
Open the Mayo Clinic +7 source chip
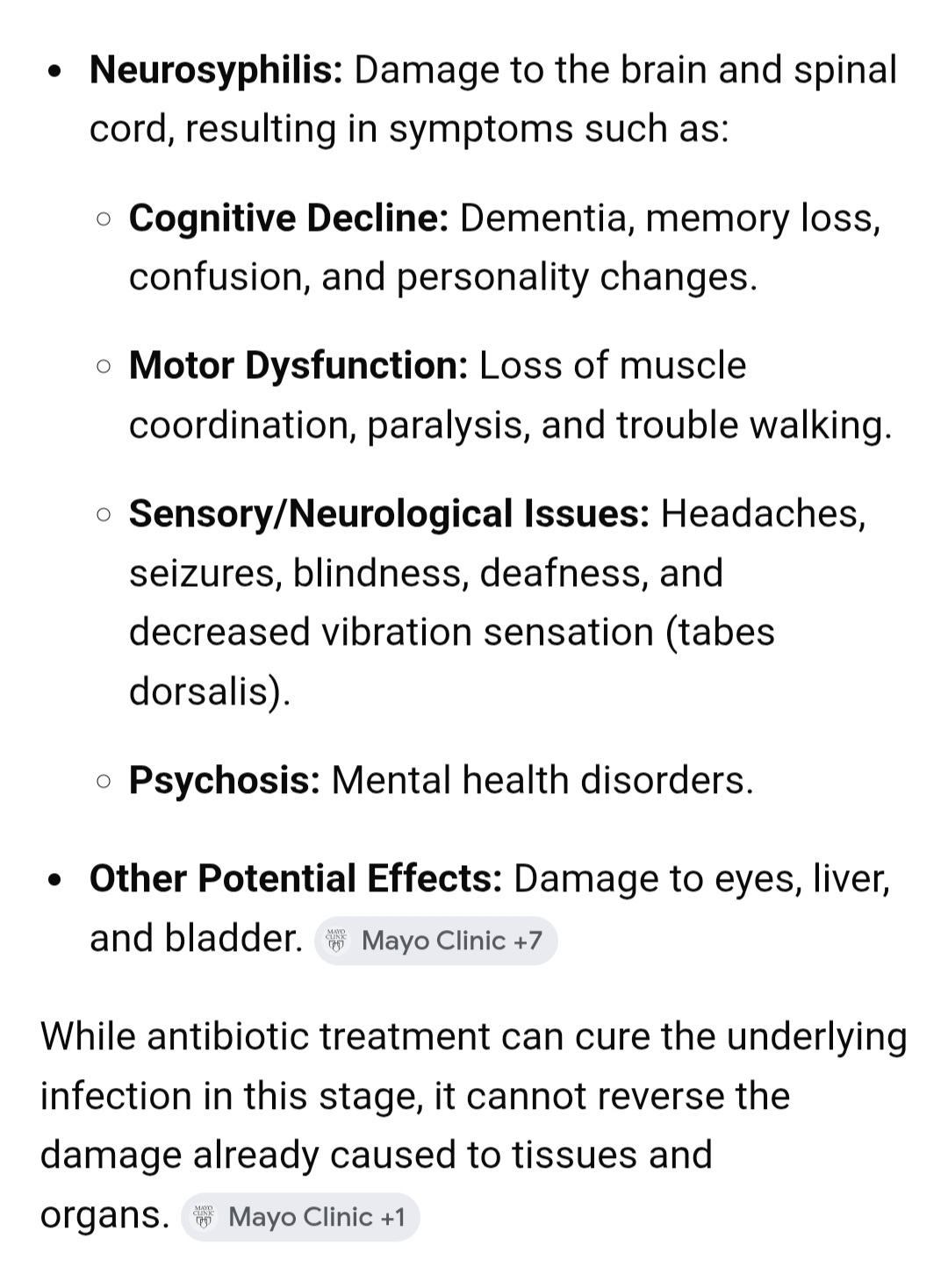[x=436, y=941]
